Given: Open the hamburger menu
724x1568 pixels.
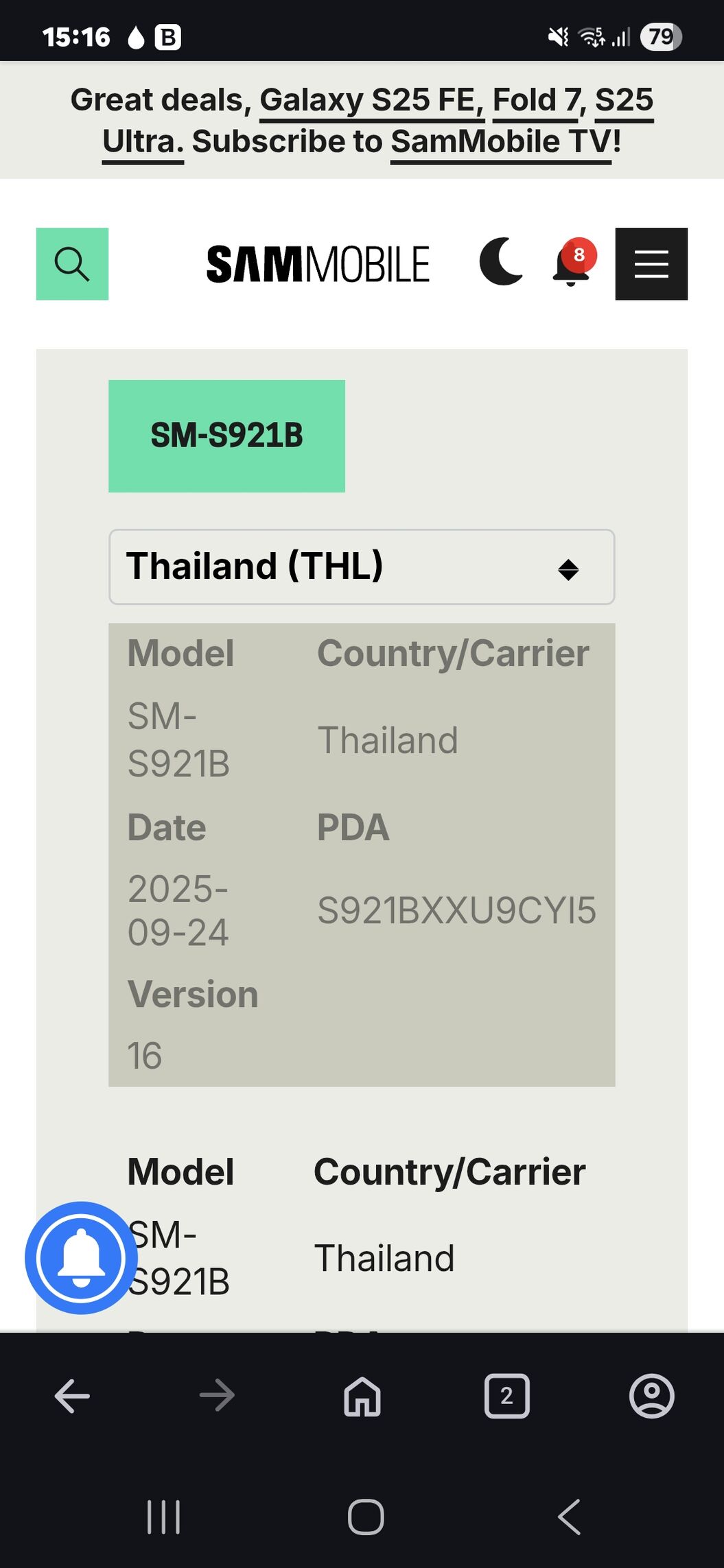Looking at the screenshot, I should tap(651, 264).
